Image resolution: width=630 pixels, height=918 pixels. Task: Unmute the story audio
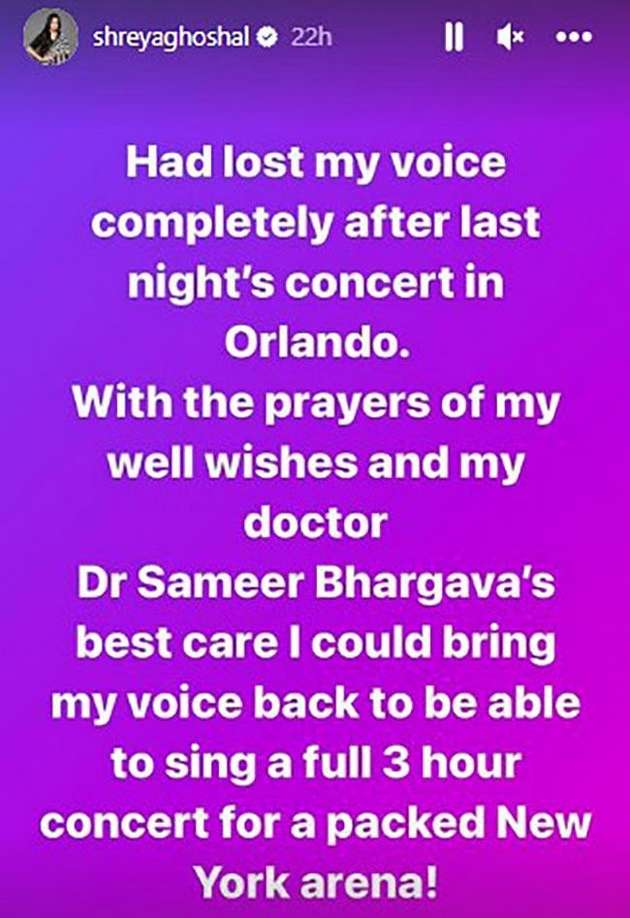[x=510, y=38]
